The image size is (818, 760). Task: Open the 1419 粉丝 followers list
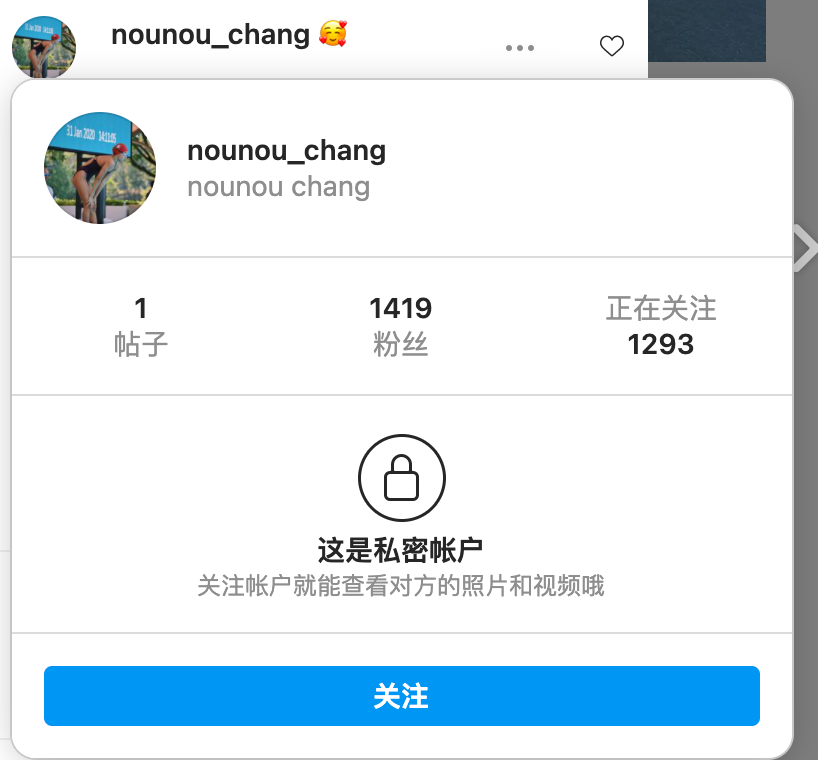(x=401, y=326)
